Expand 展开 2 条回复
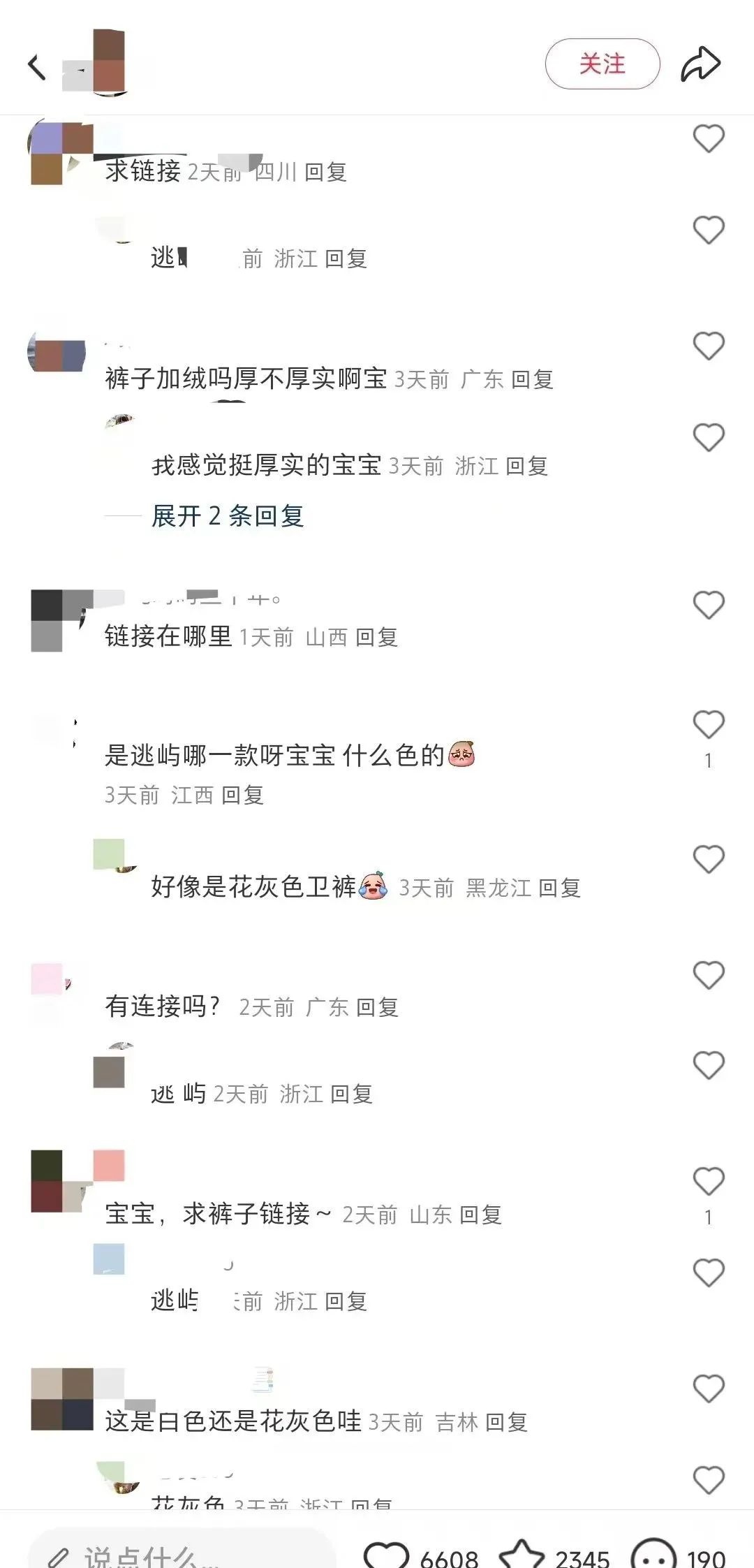 (x=228, y=516)
